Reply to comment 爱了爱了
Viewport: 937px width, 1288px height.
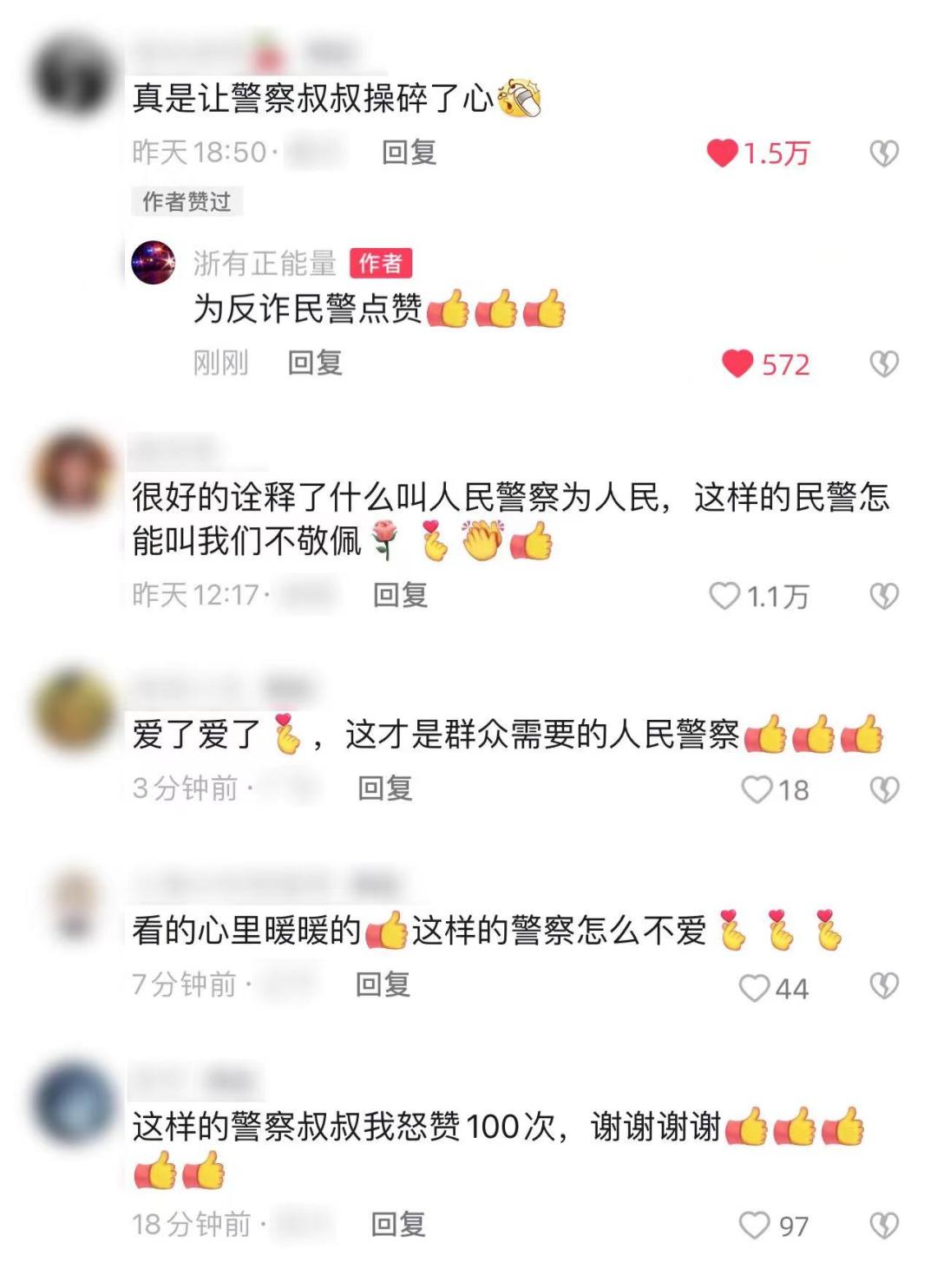(385, 788)
